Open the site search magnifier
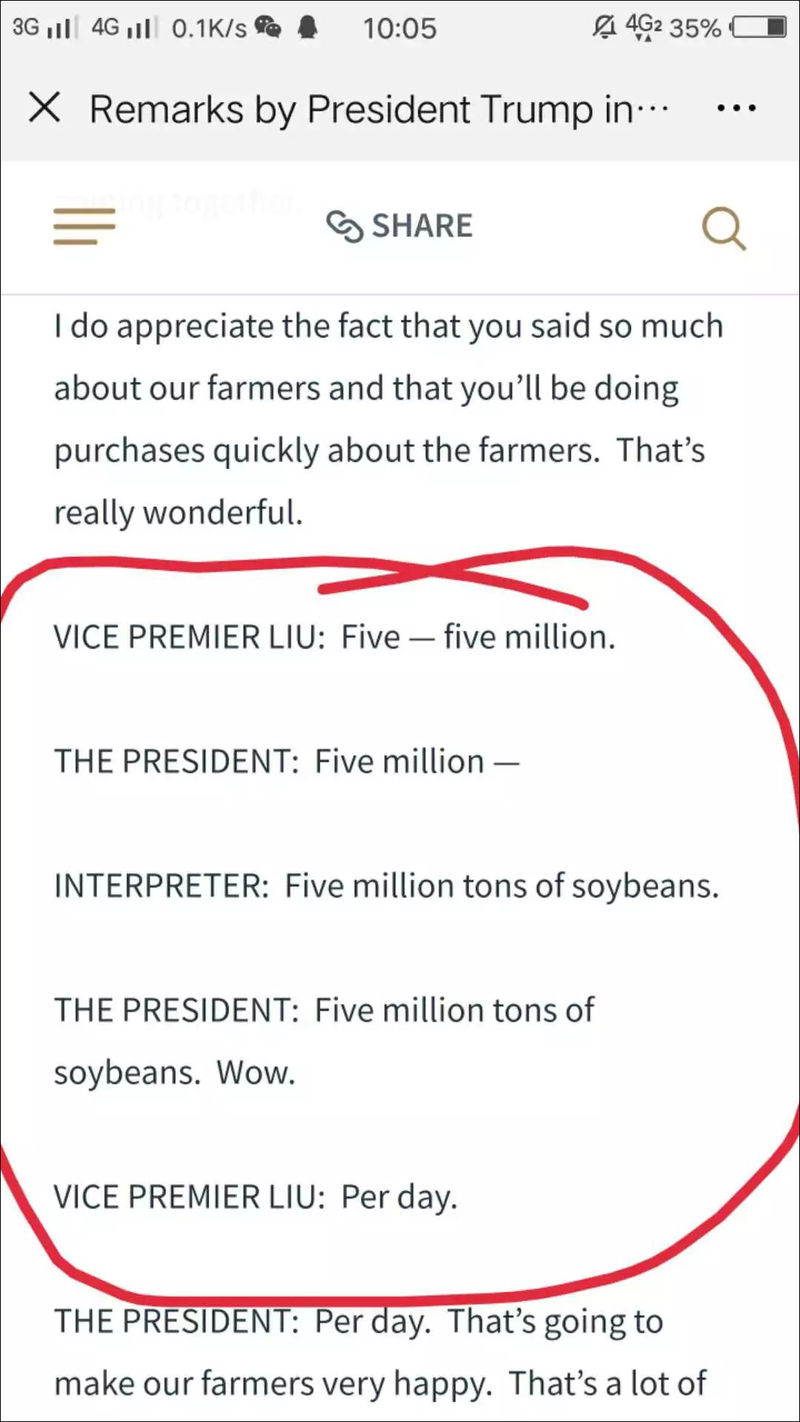 pos(723,228)
